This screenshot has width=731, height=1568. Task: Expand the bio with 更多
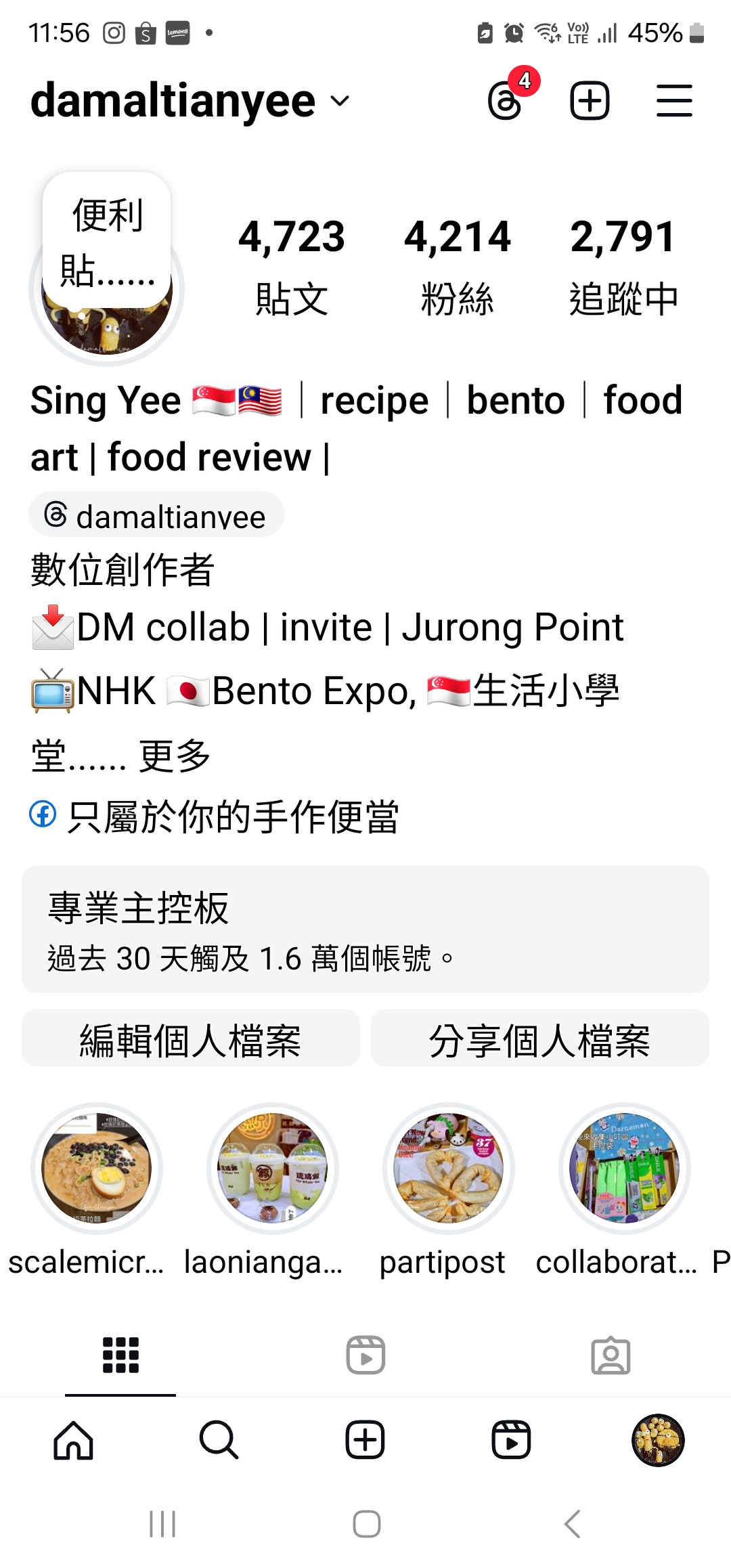pyautogui.click(x=175, y=756)
